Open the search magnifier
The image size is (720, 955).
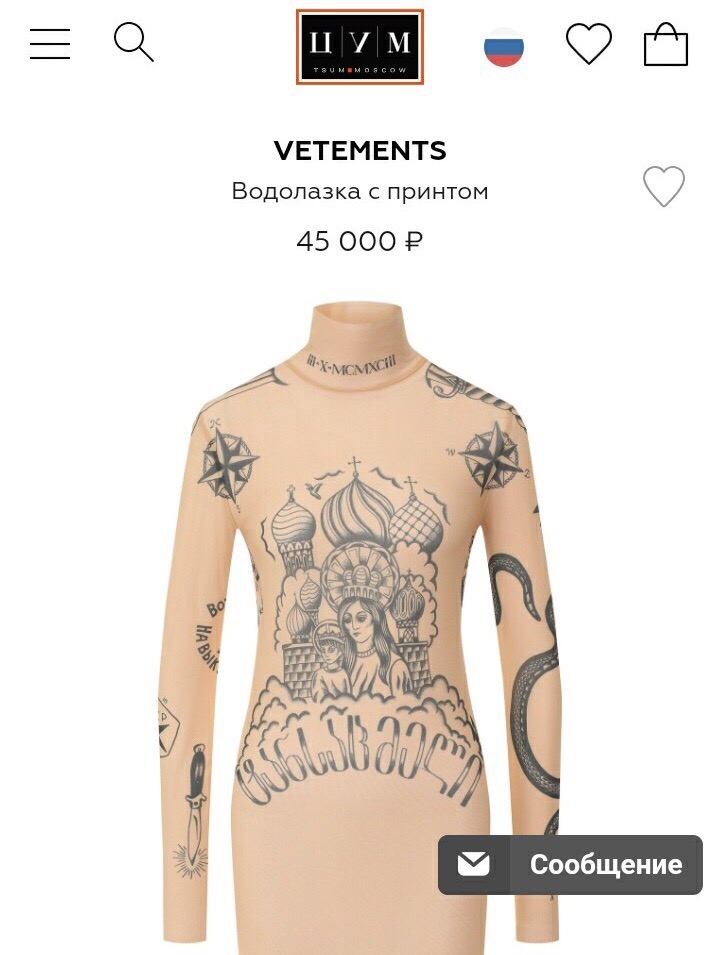pos(133,43)
